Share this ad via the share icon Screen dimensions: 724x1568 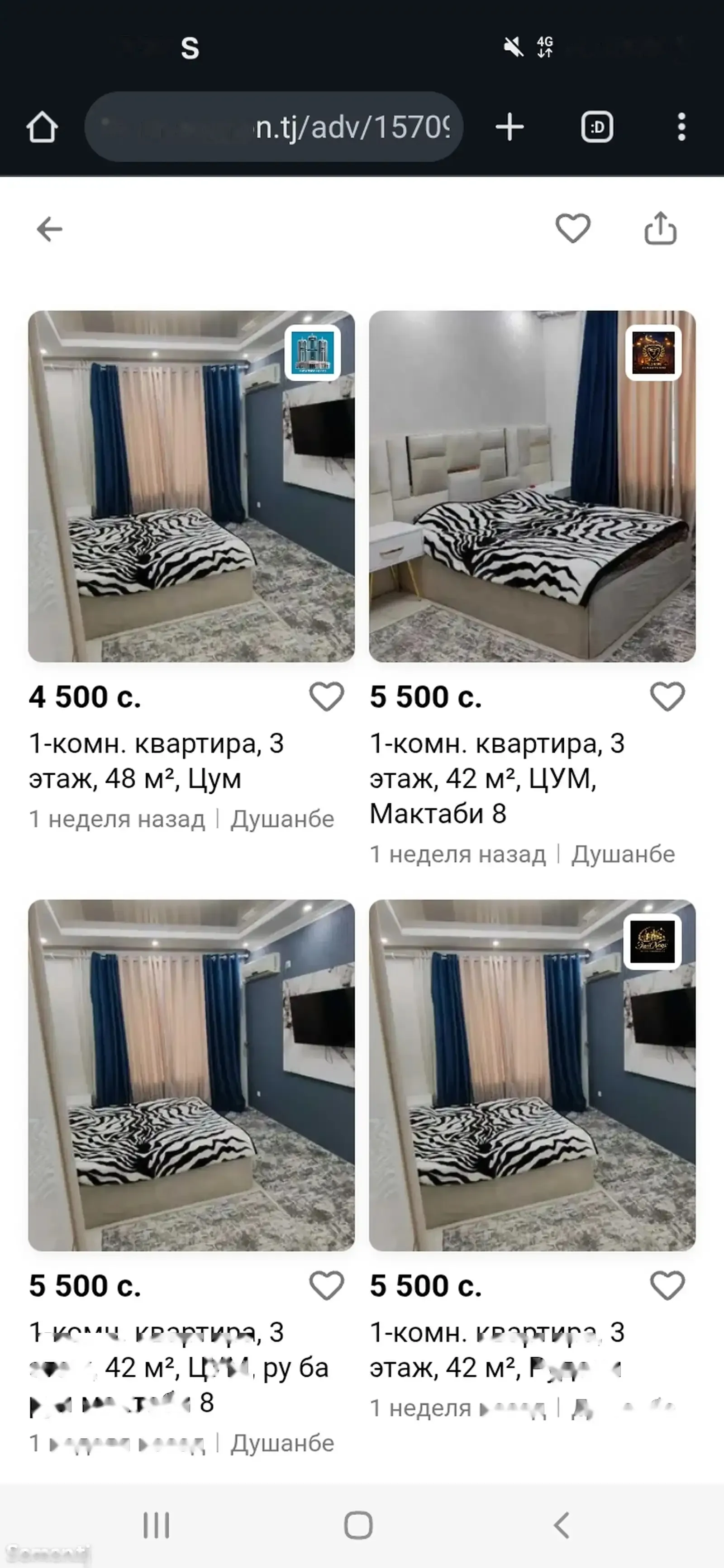[660, 229]
